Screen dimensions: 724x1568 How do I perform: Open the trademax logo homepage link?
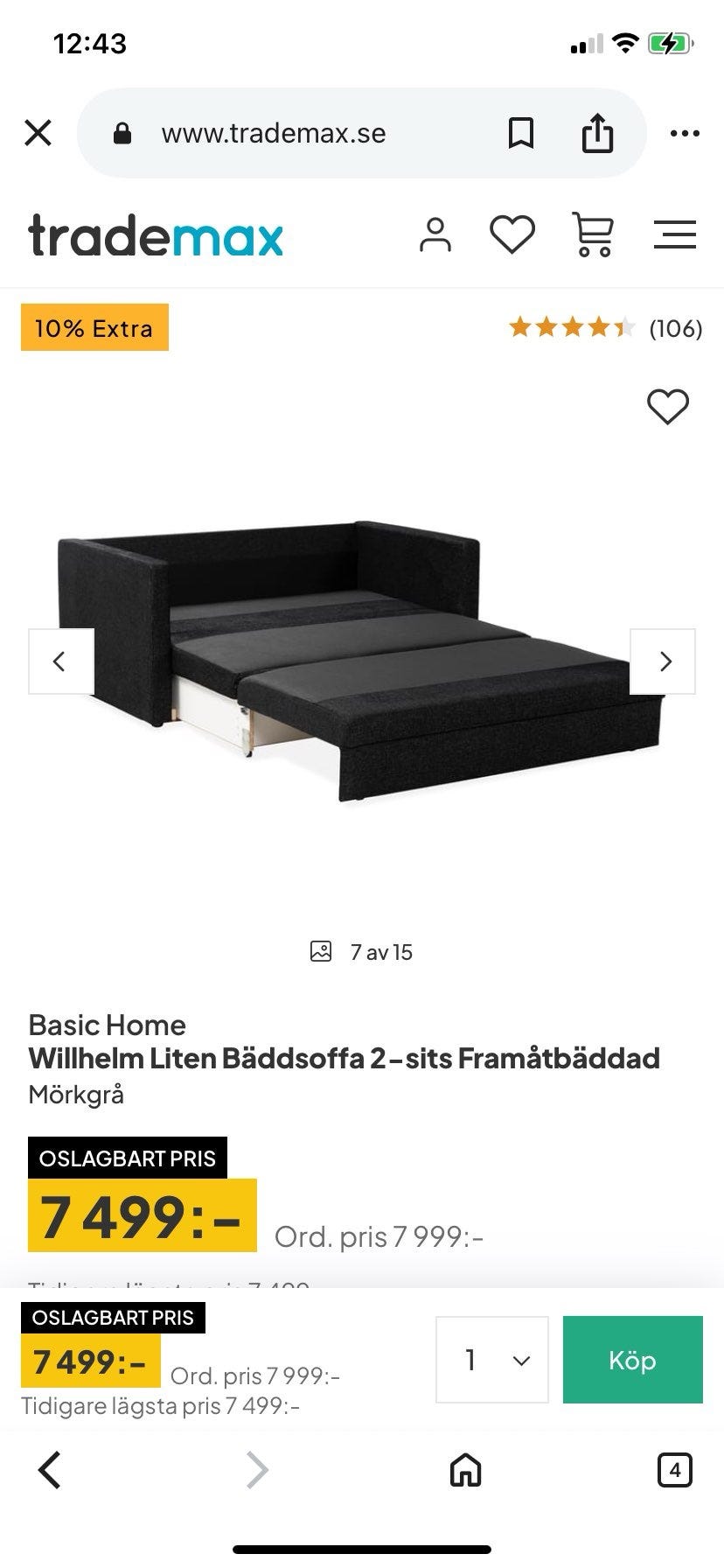[x=156, y=234]
